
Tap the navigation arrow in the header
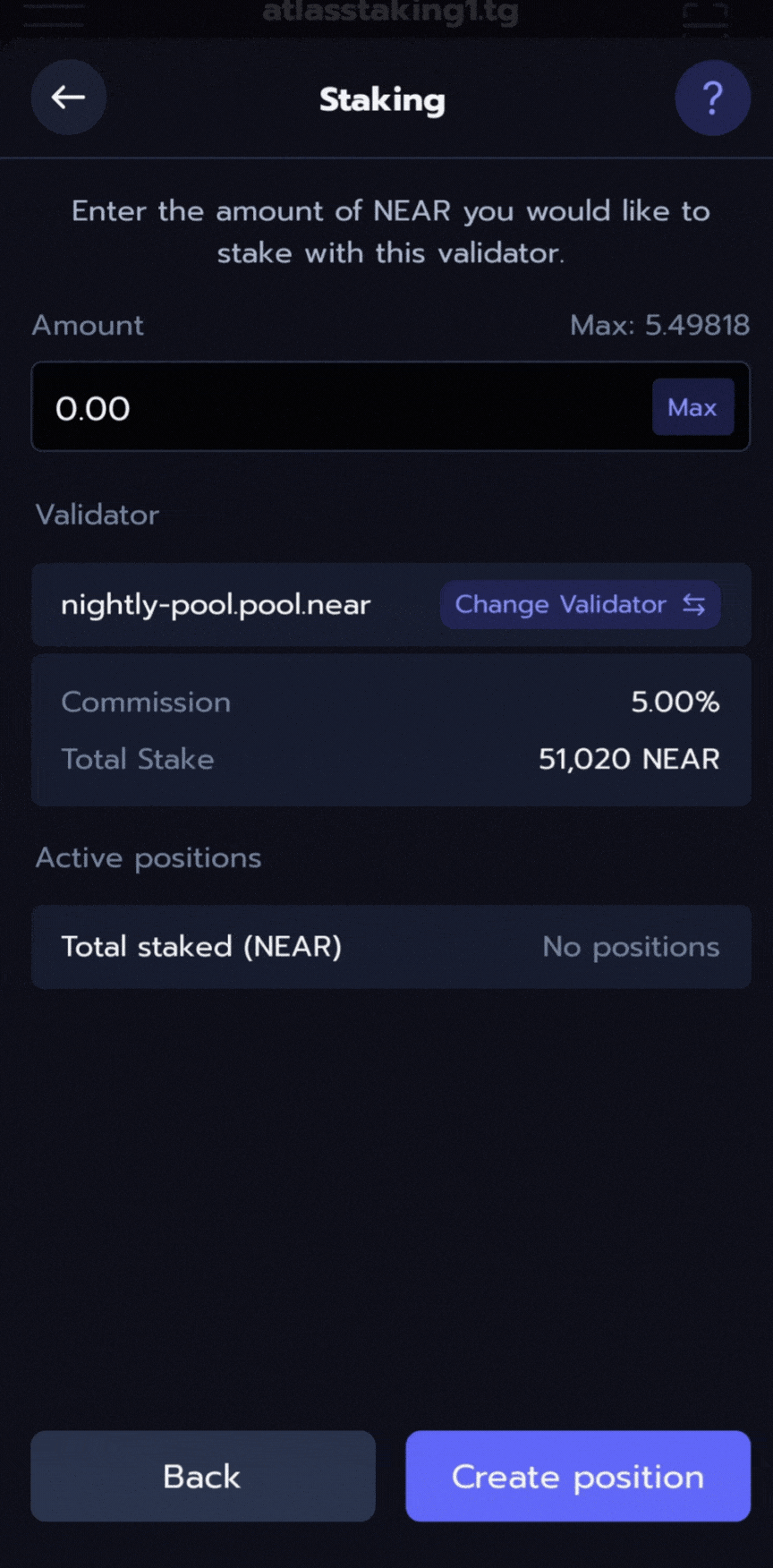pos(68,98)
